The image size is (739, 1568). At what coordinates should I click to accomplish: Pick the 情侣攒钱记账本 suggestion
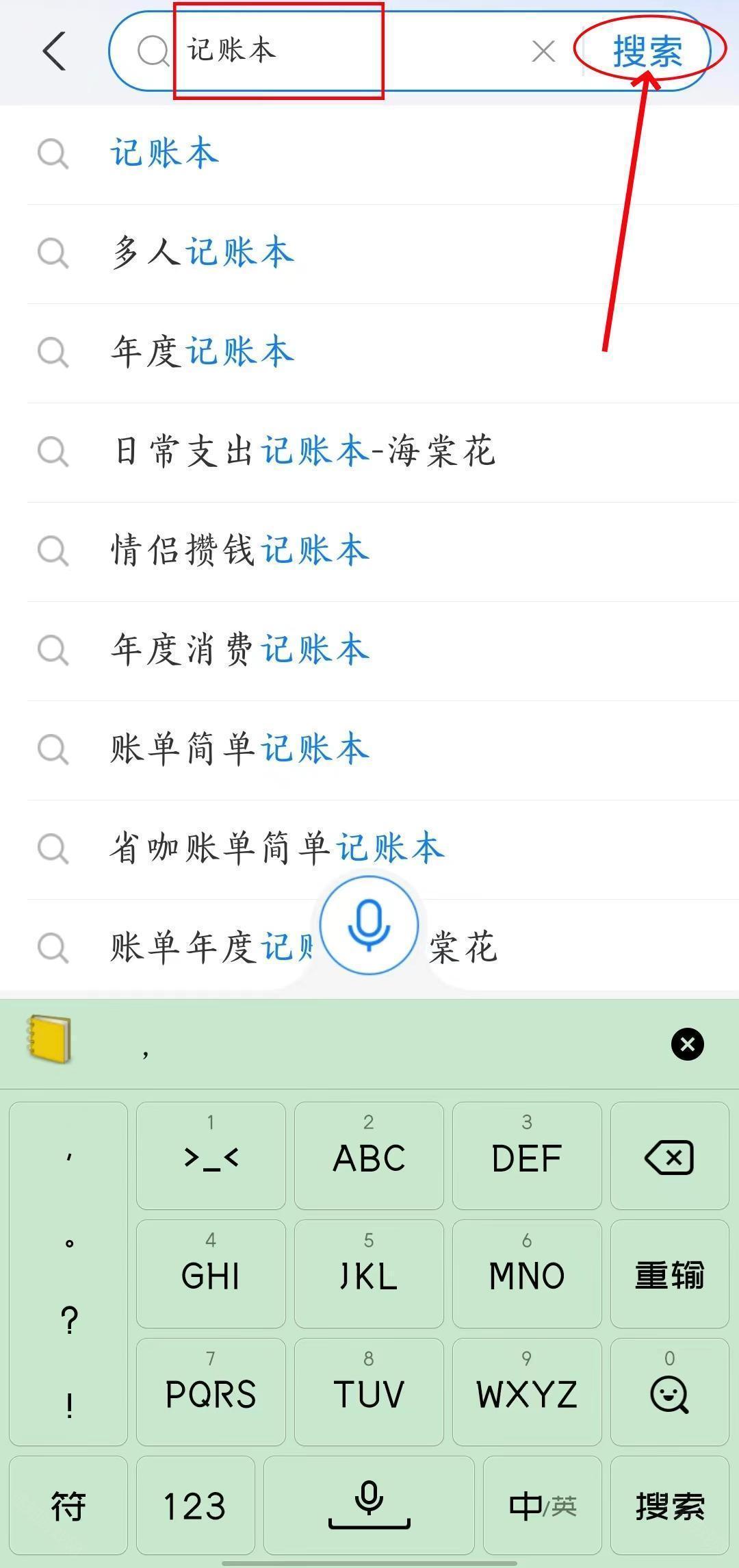pyautogui.click(x=239, y=551)
